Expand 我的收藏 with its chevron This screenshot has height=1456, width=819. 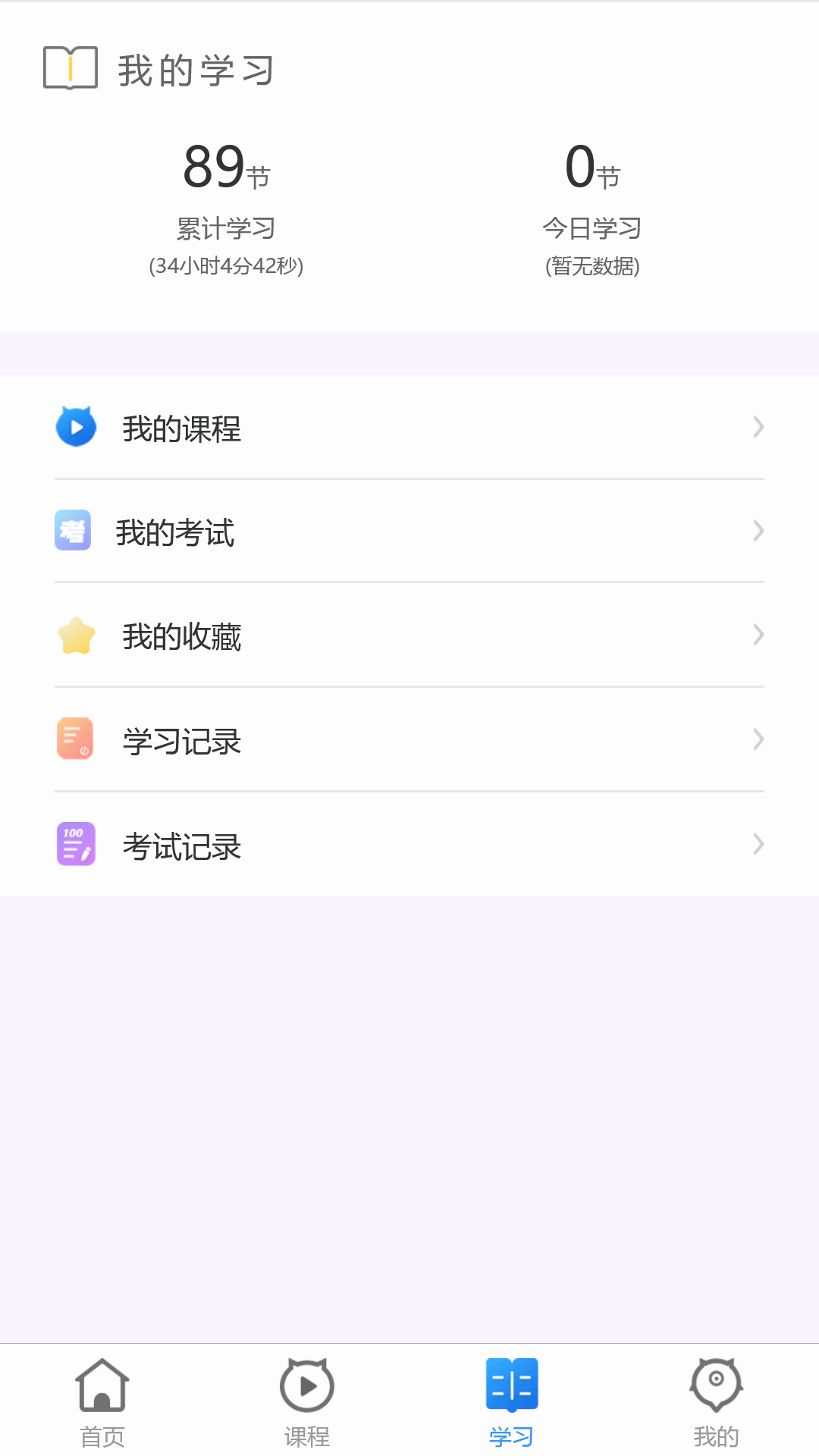coord(758,635)
